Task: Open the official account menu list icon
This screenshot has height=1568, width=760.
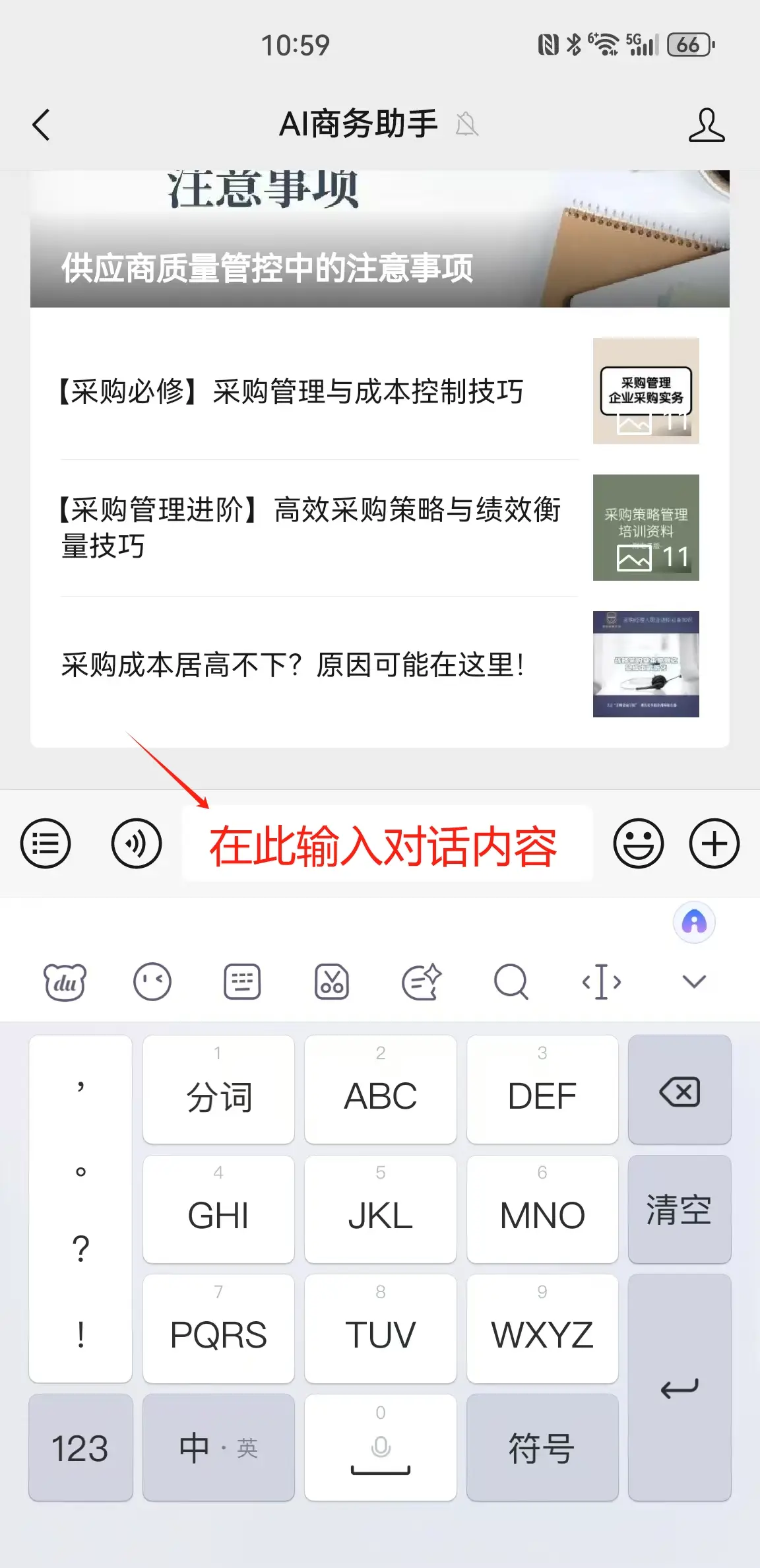Action: point(44,843)
